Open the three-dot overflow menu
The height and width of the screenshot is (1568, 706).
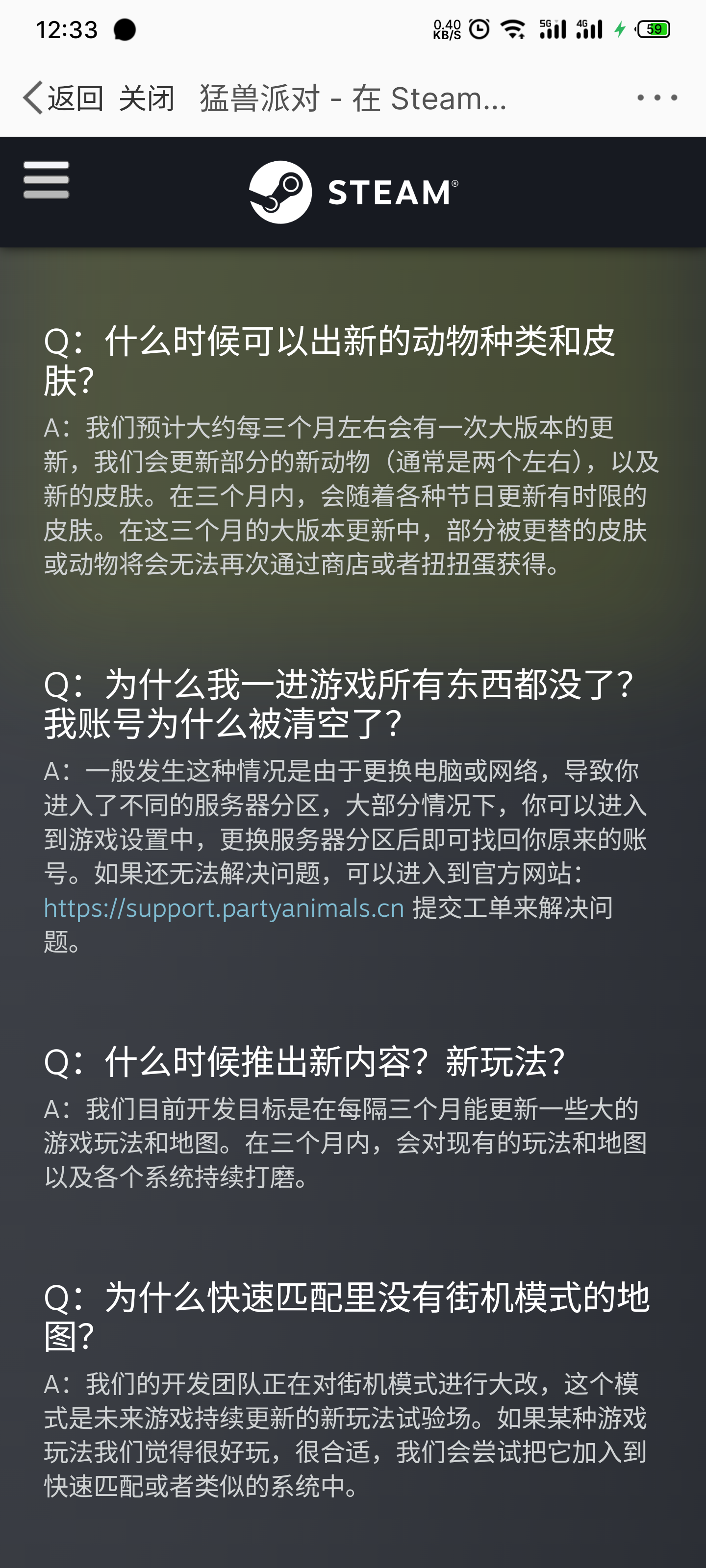[656, 98]
